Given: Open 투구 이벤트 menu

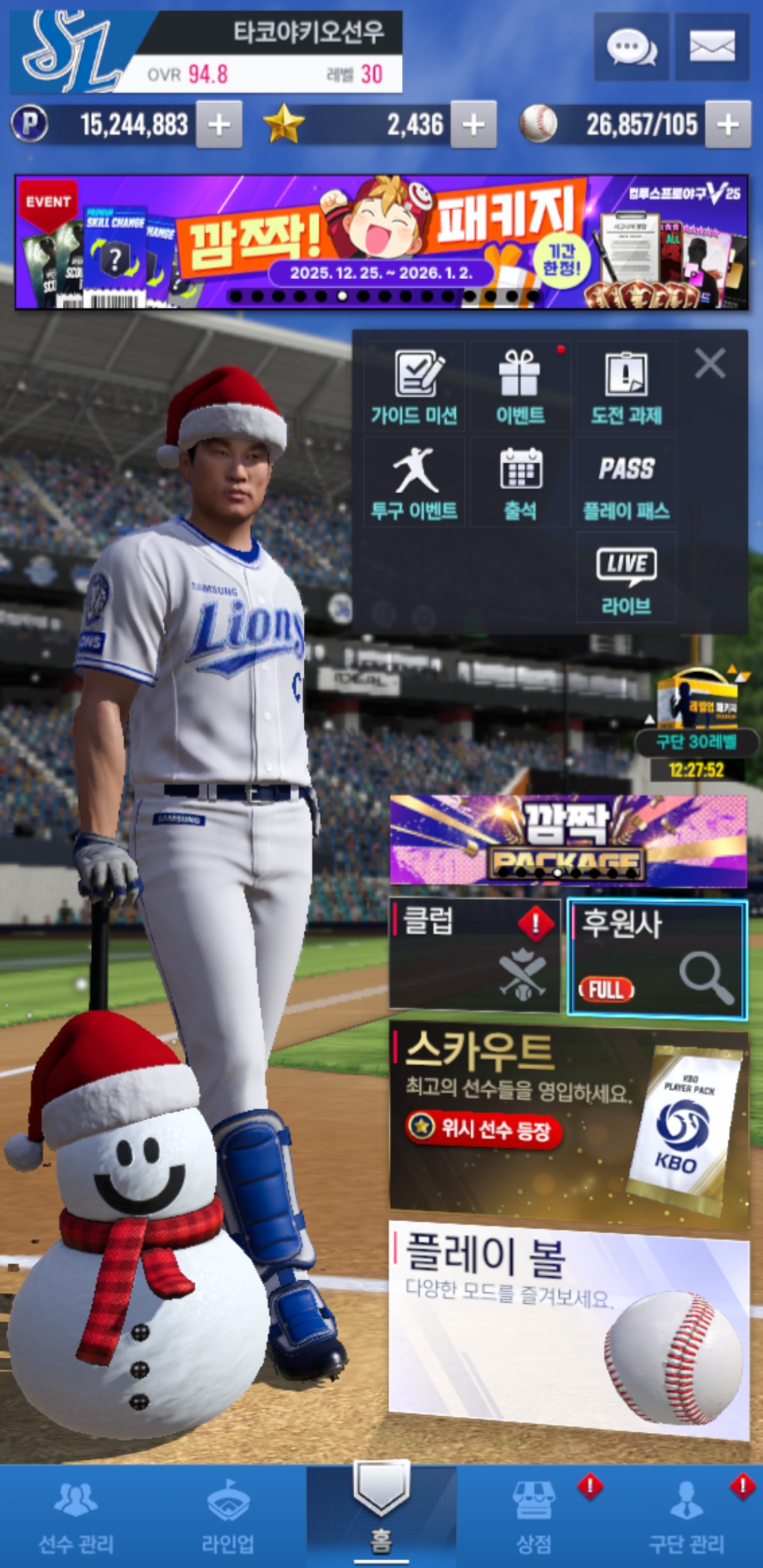Looking at the screenshot, I should pyautogui.click(x=415, y=483).
